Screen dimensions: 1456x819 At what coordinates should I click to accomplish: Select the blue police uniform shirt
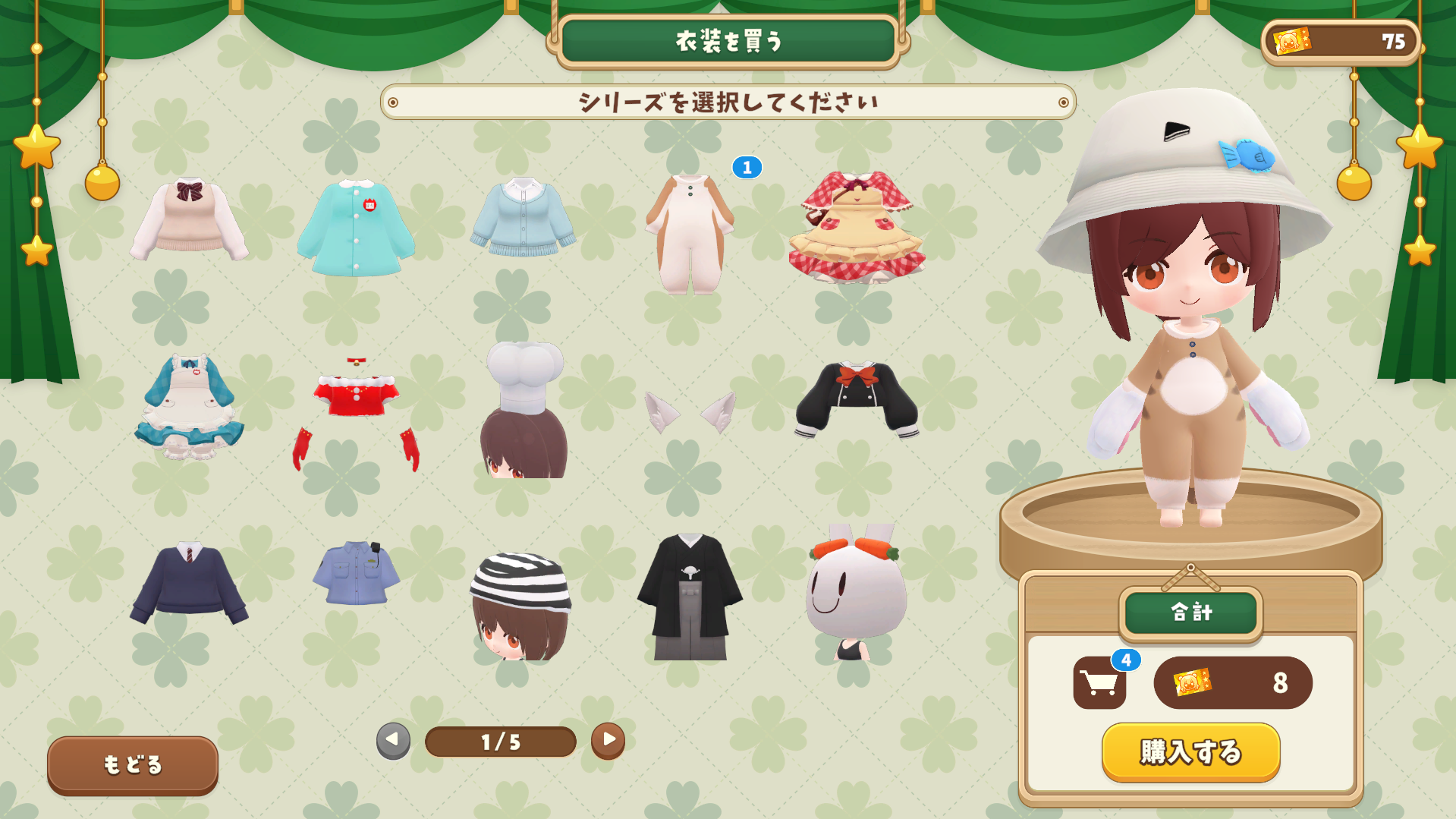(x=356, y=573)
